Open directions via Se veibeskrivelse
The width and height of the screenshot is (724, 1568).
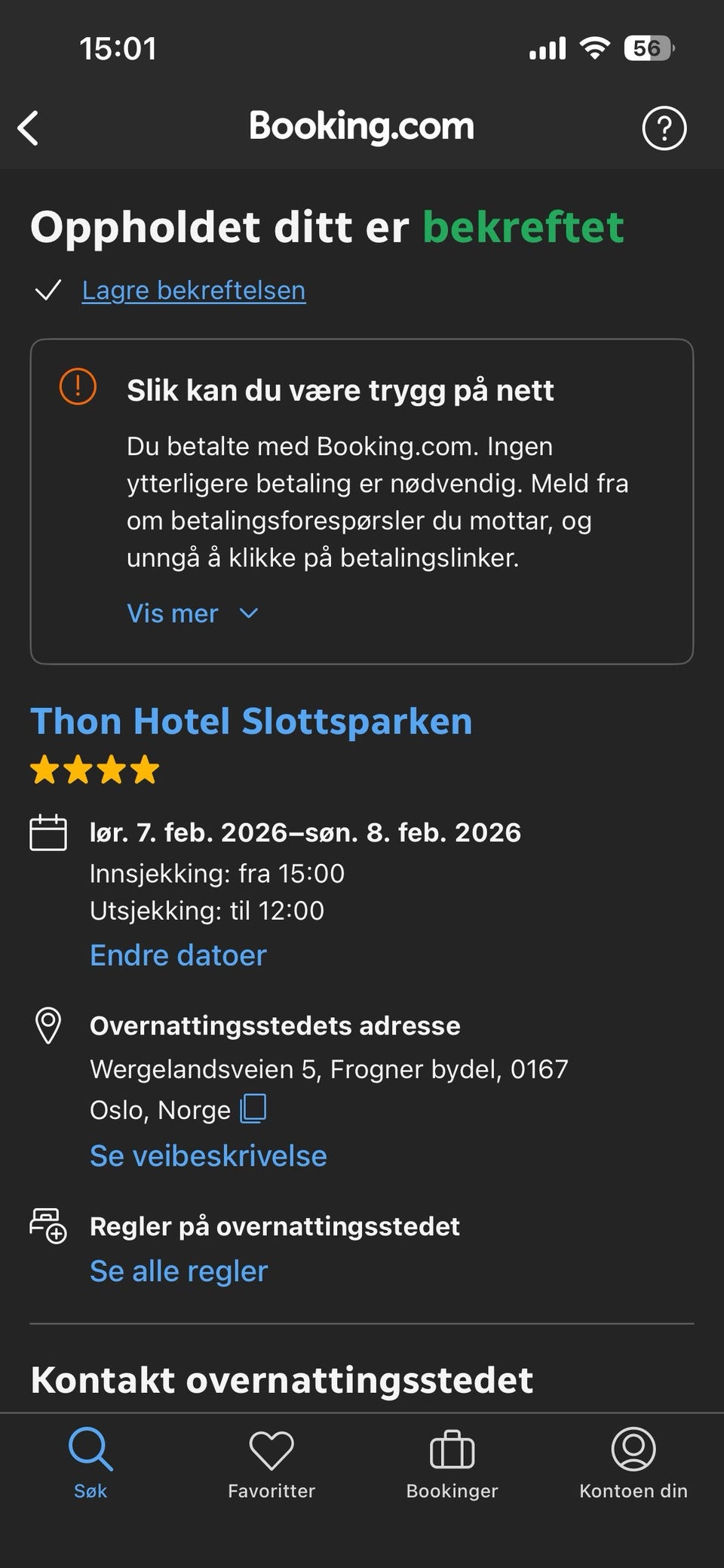(207, 1155)
